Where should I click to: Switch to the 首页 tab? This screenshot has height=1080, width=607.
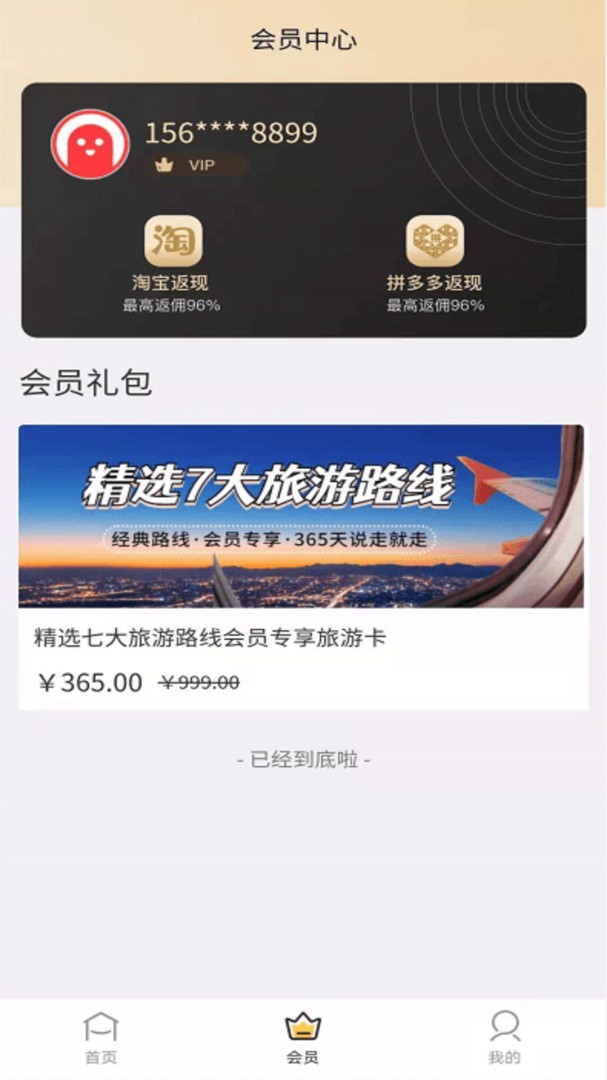point(100,1038)
